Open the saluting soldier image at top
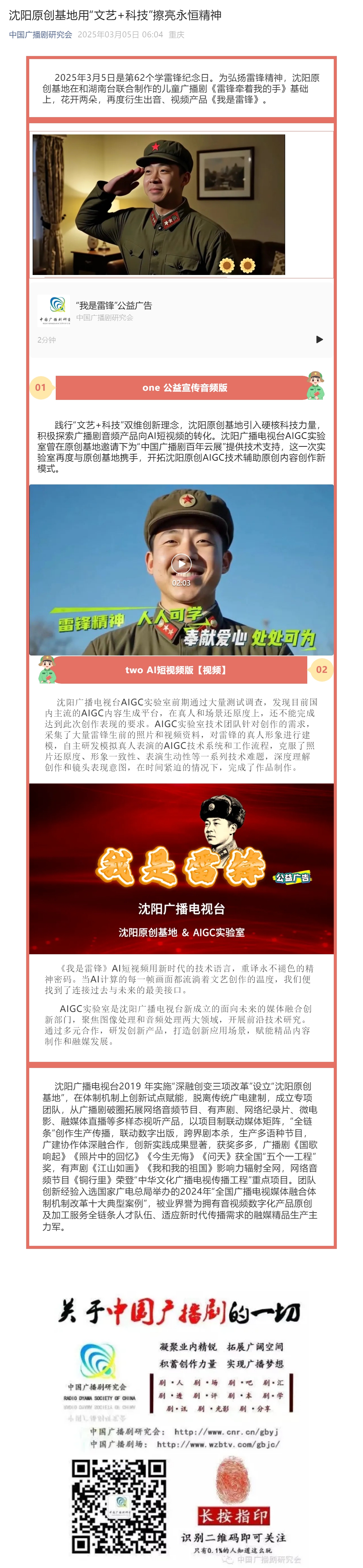The width and height of the screenshot is (363, 1568). (158, 204)
